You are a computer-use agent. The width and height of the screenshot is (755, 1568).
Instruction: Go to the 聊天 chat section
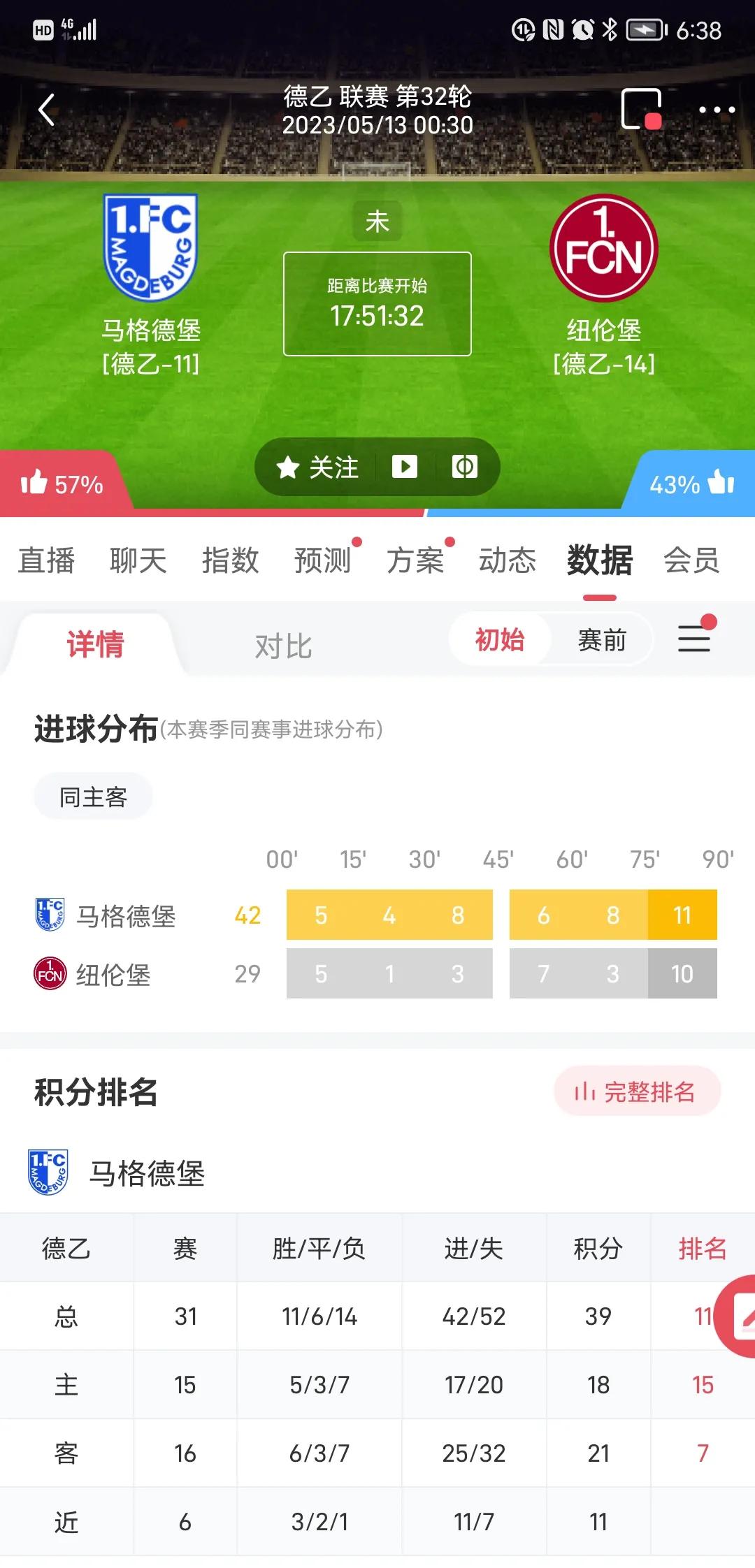click(138, 560)
